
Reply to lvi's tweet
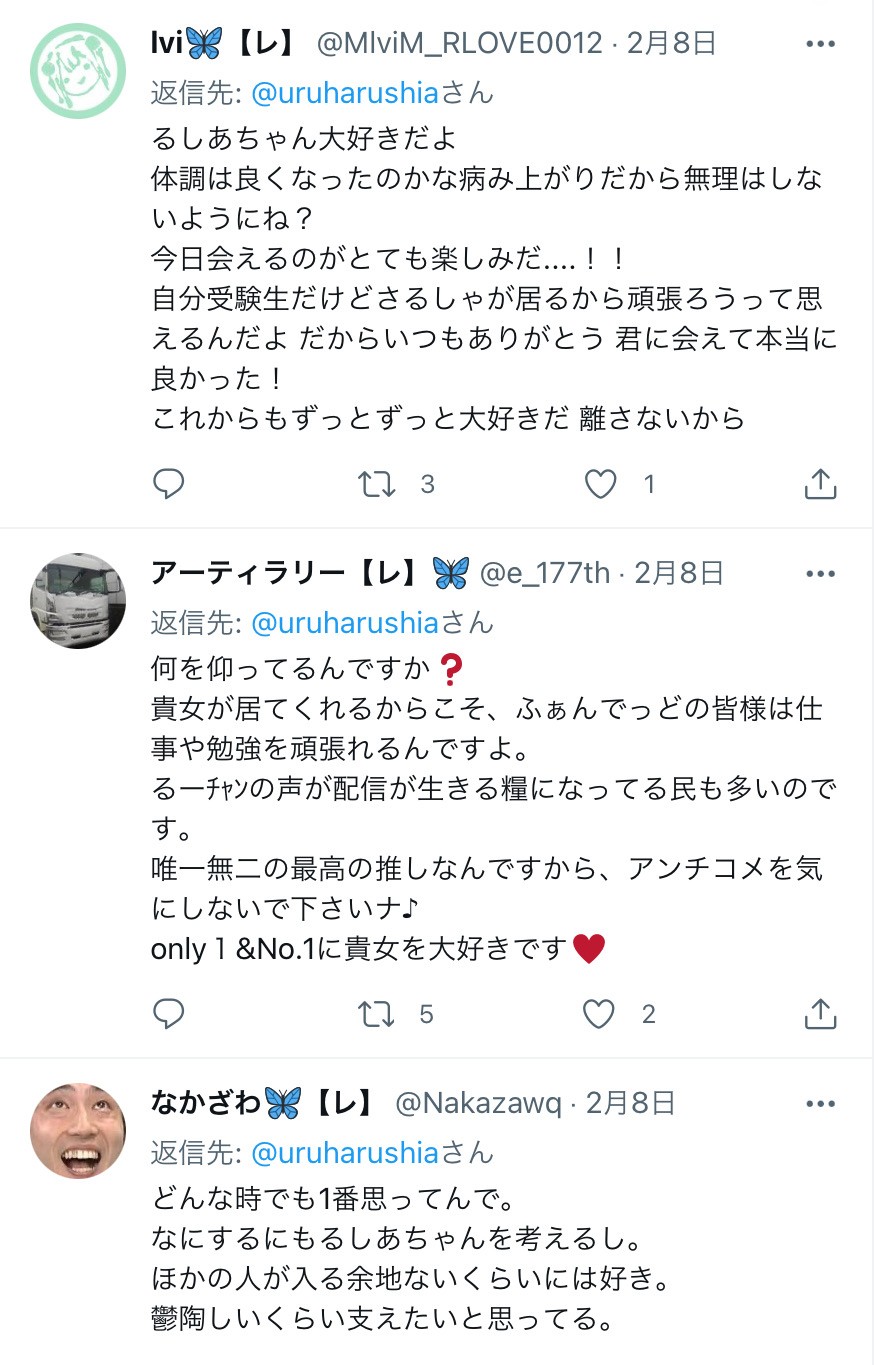point(169,485)
